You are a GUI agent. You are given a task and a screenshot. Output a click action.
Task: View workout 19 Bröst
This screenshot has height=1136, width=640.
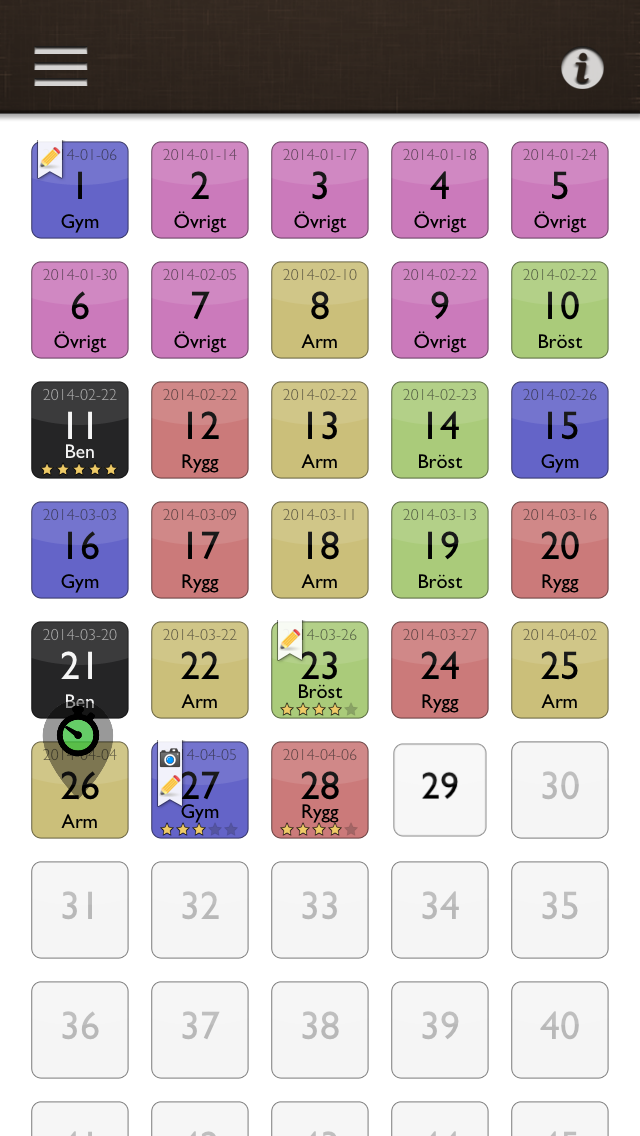coord(440,550)
